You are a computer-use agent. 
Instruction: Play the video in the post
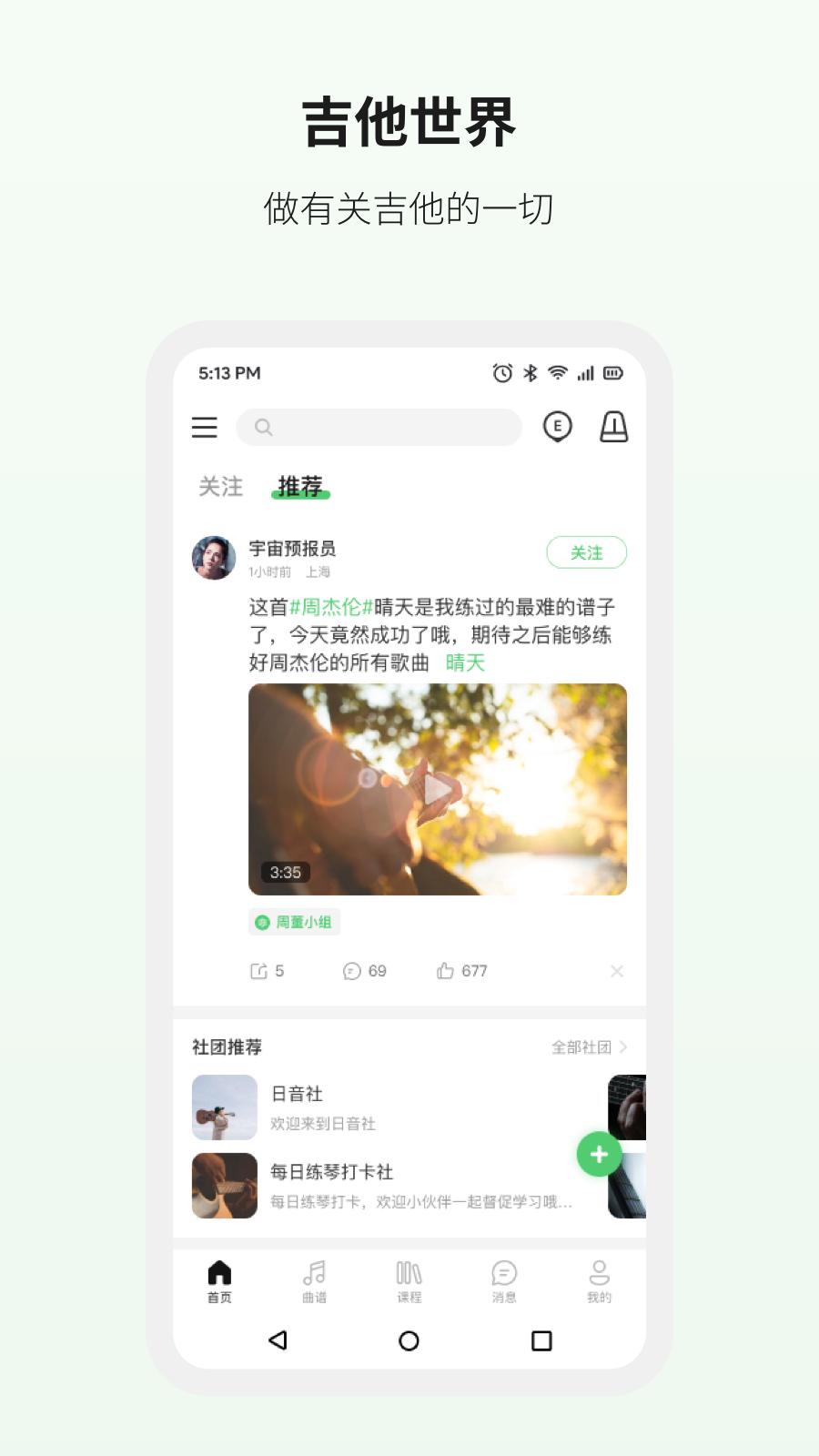[x=435, y=791]
